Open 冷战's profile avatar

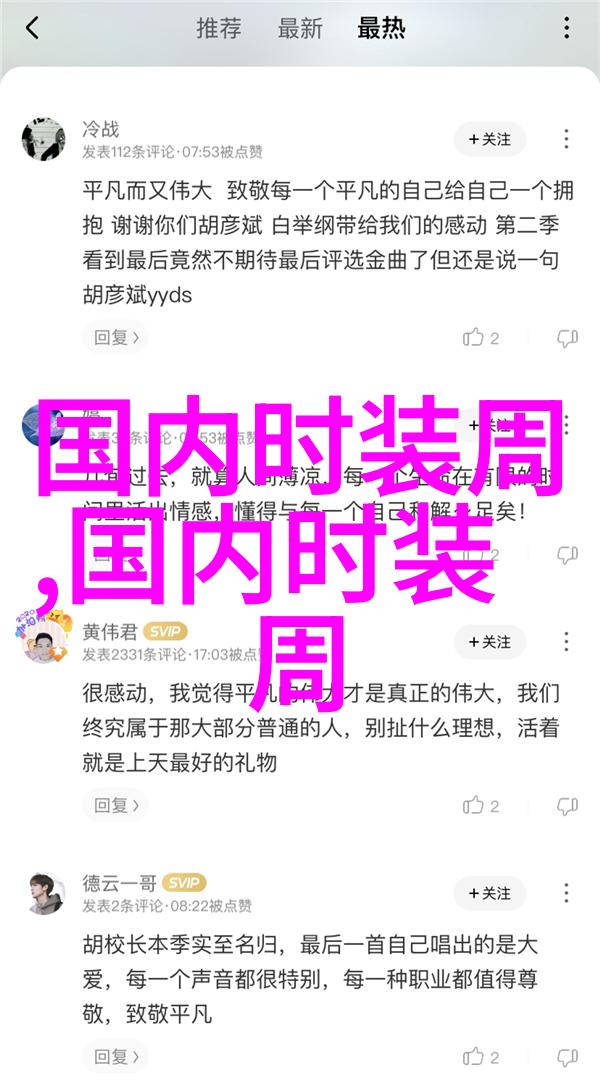44,140
